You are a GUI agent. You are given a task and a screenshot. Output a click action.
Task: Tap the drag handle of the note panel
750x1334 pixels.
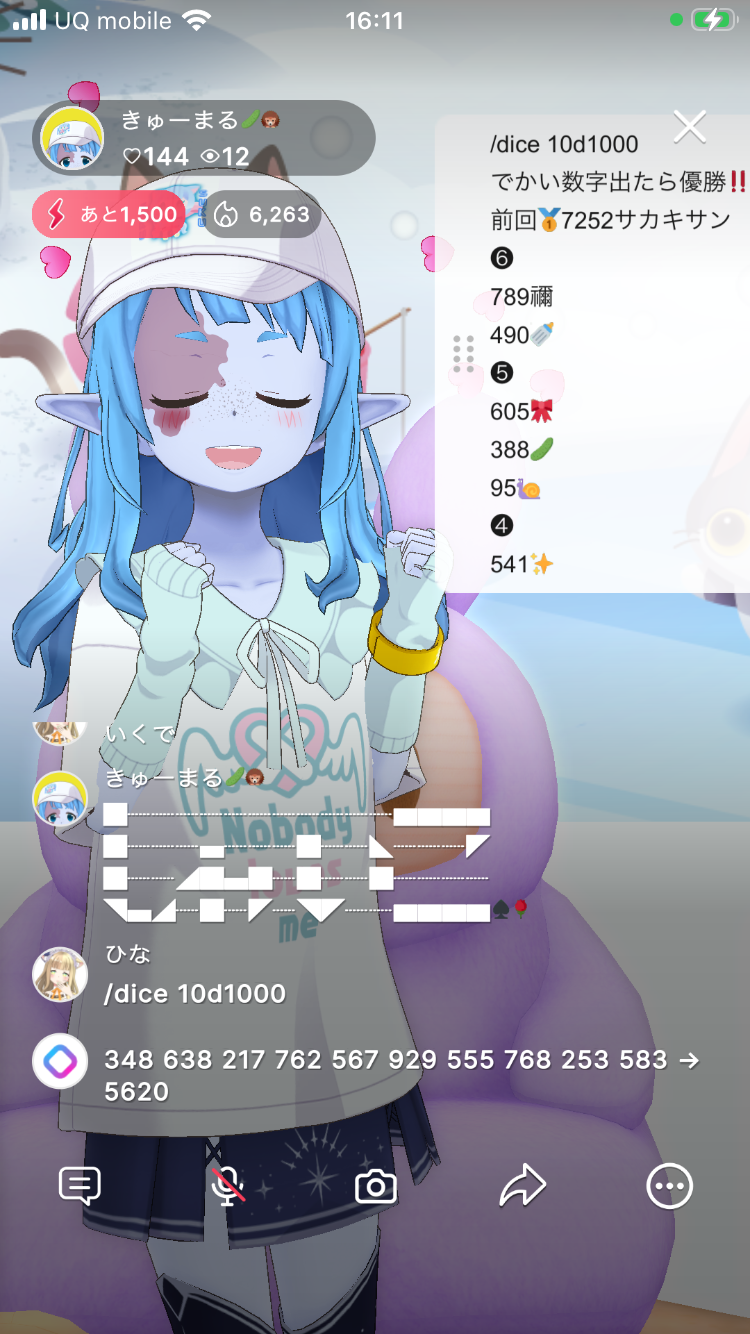click(463, 354)
